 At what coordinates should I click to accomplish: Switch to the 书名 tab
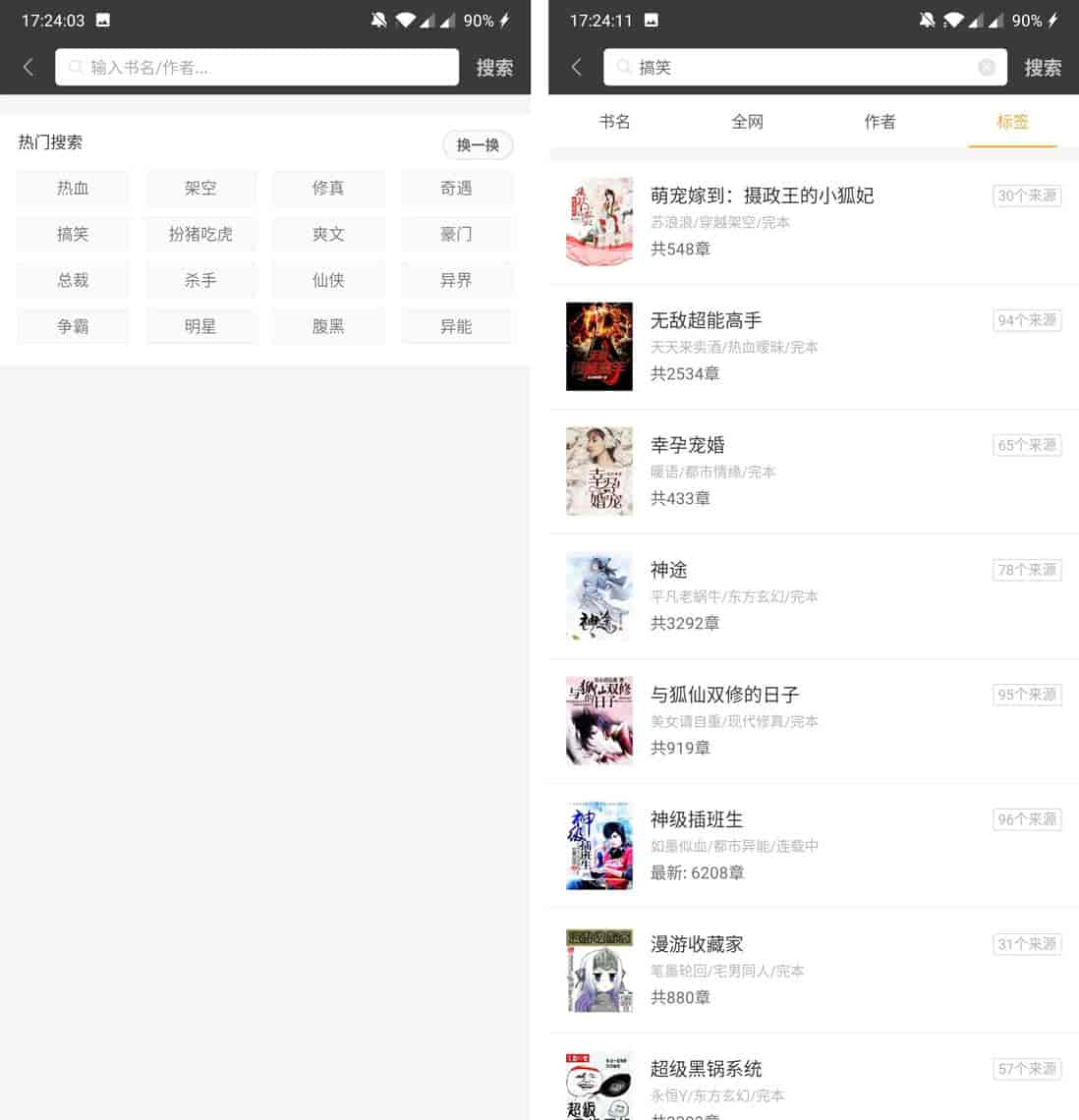point(615,122)
